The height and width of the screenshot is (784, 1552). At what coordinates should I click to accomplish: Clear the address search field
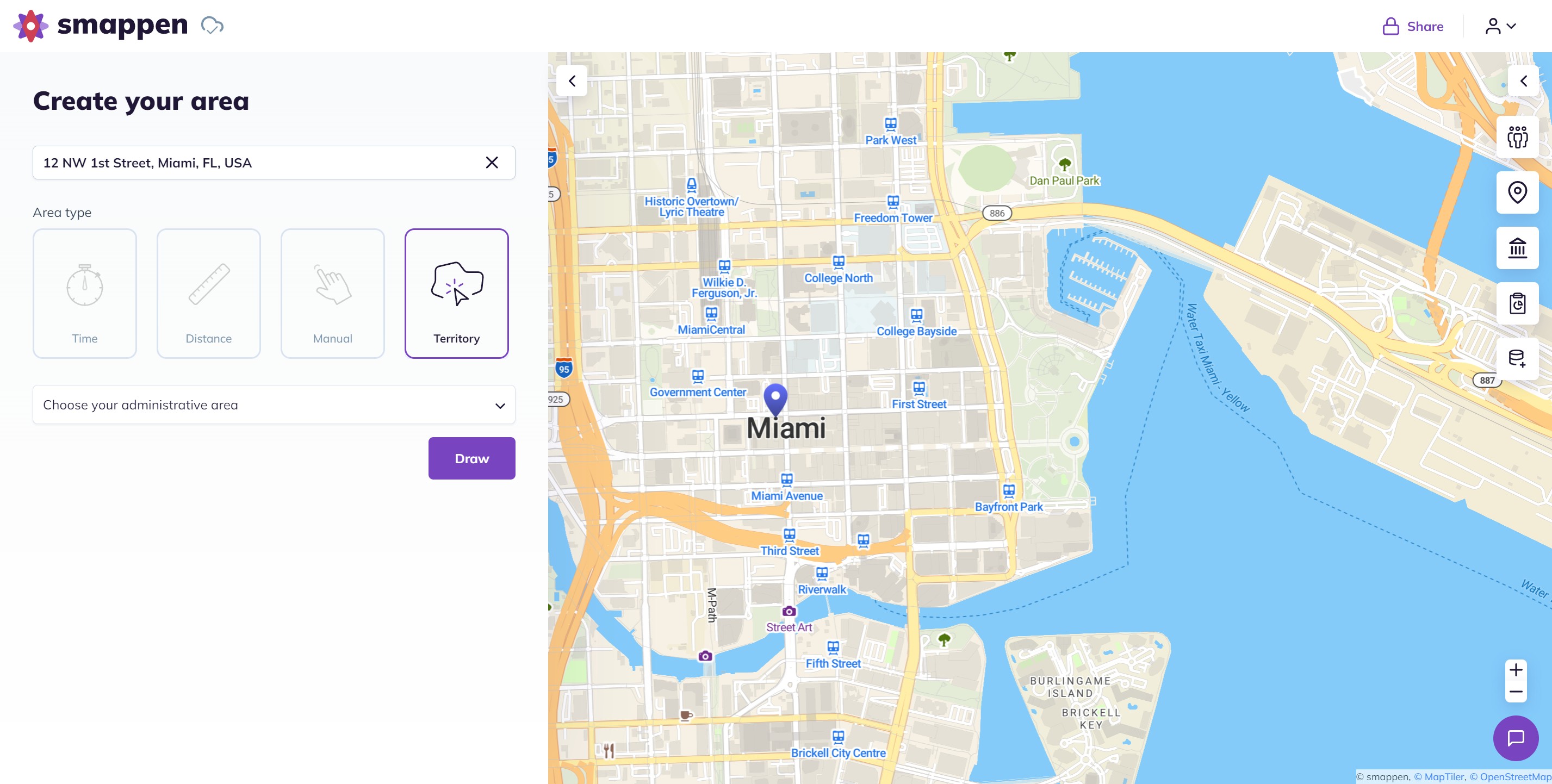coord(492,163)
